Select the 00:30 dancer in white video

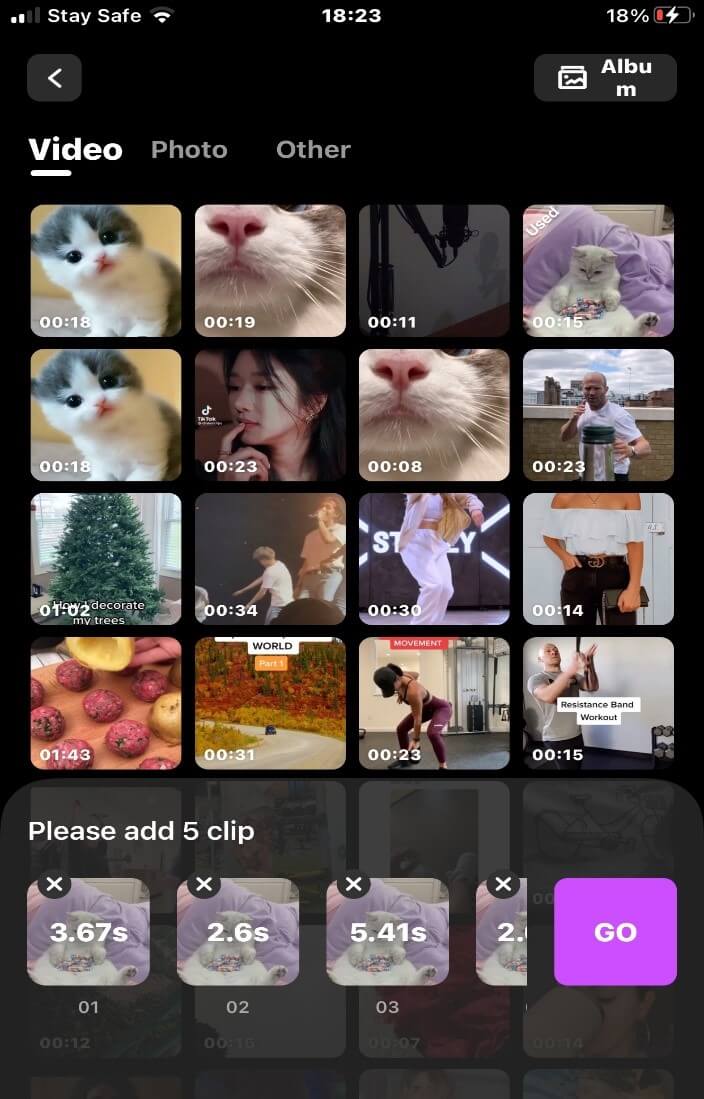[x=434, y=558]
